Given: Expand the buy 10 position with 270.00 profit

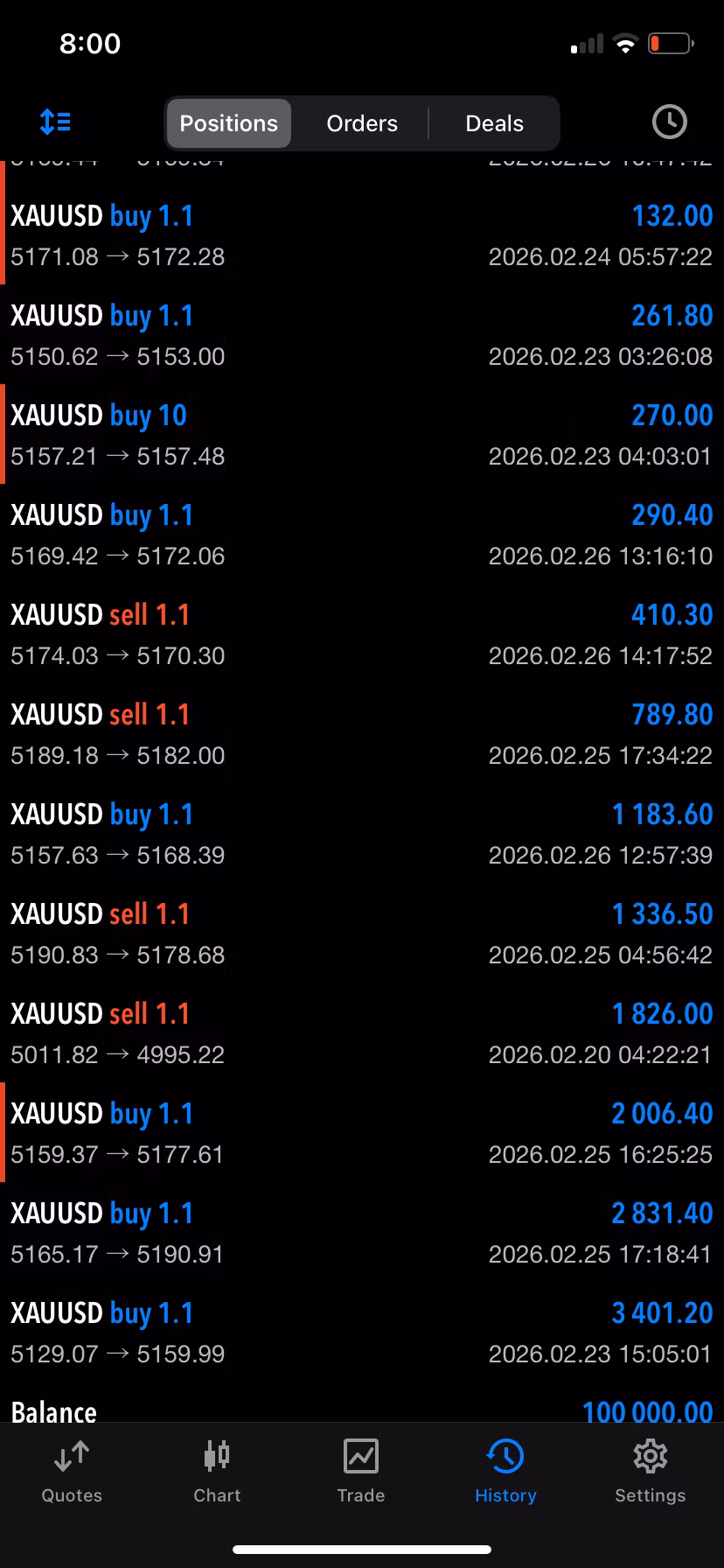Looking at the screenshot, I should [362, 435].
